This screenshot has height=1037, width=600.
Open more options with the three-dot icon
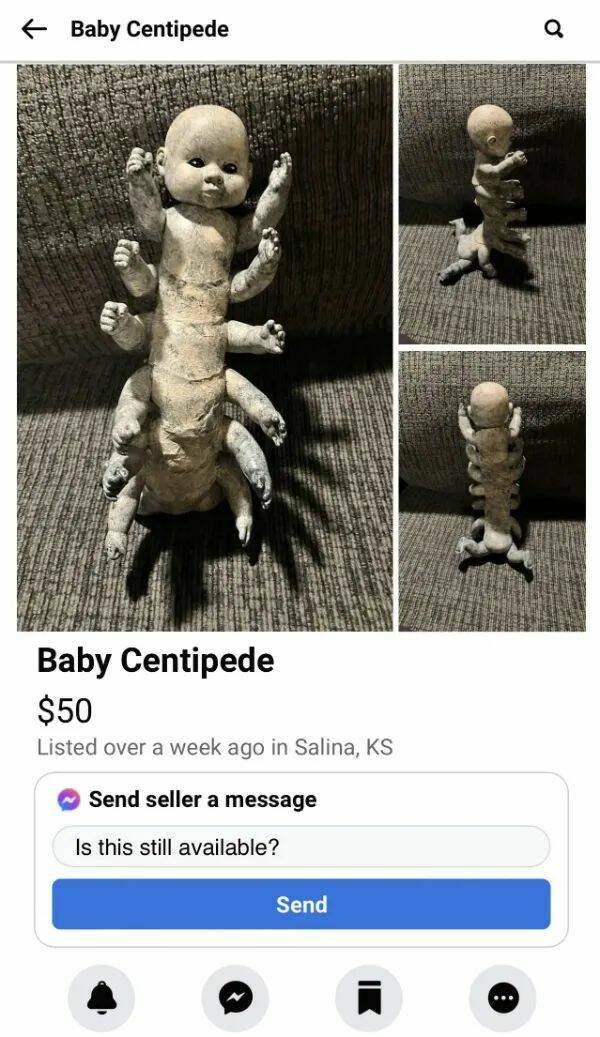click(503, 998)
